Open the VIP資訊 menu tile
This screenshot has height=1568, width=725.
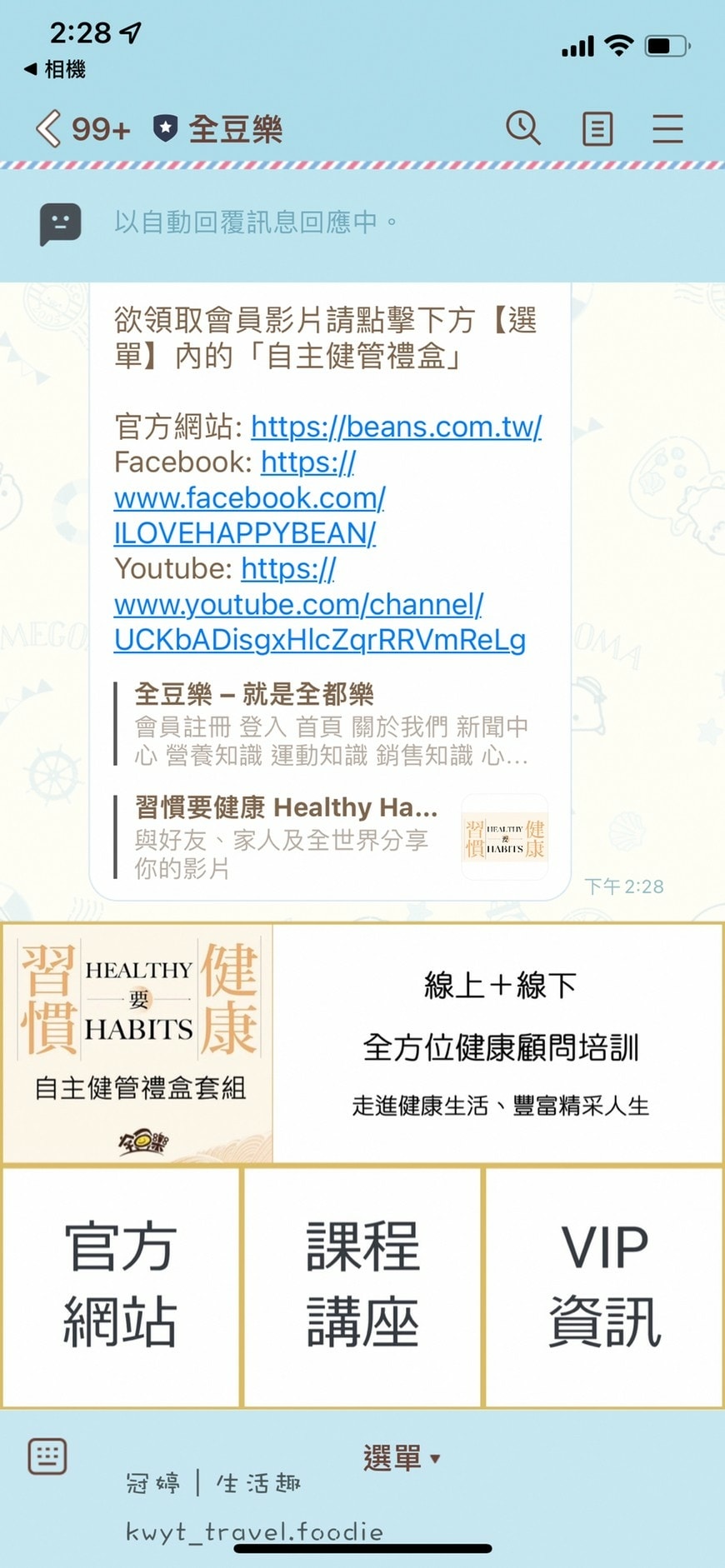(604, 1286)
